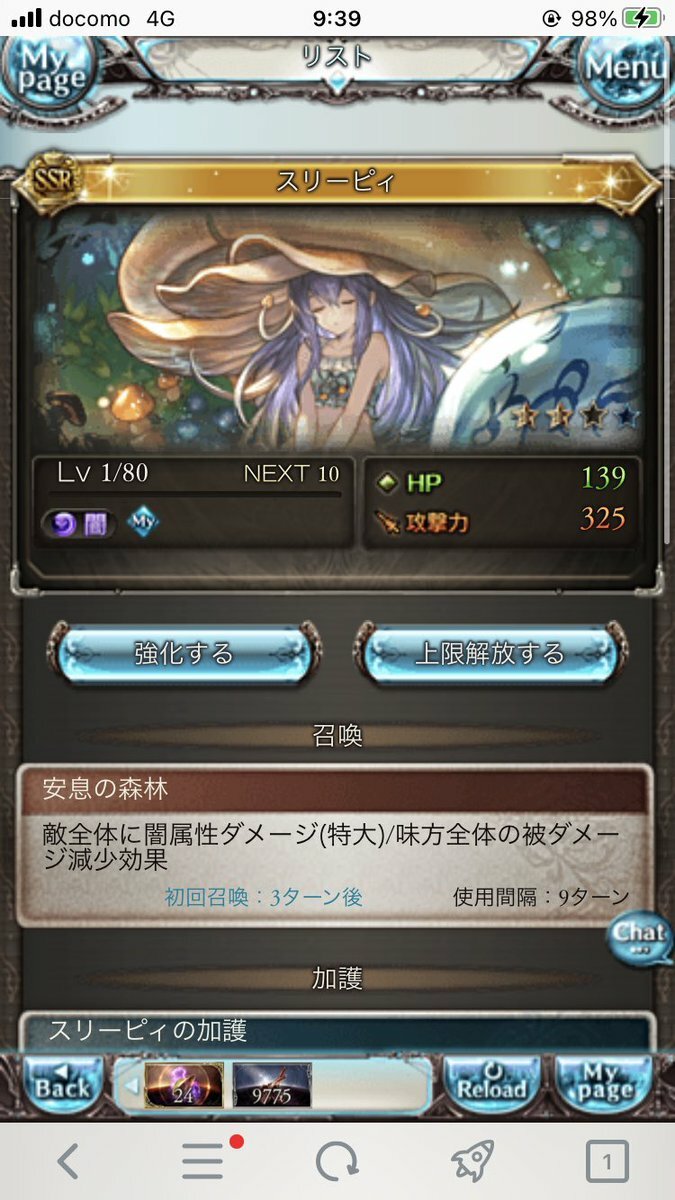Open the Chat bubble
675x1200 pixels.
click(638, 937)
